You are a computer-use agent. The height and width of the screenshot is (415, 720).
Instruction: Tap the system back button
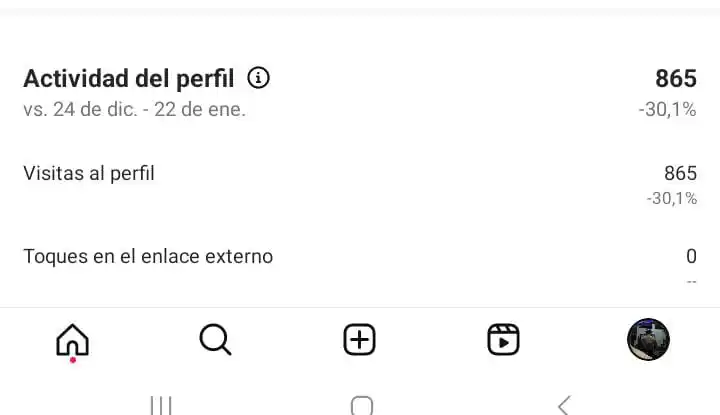[563, 404]
